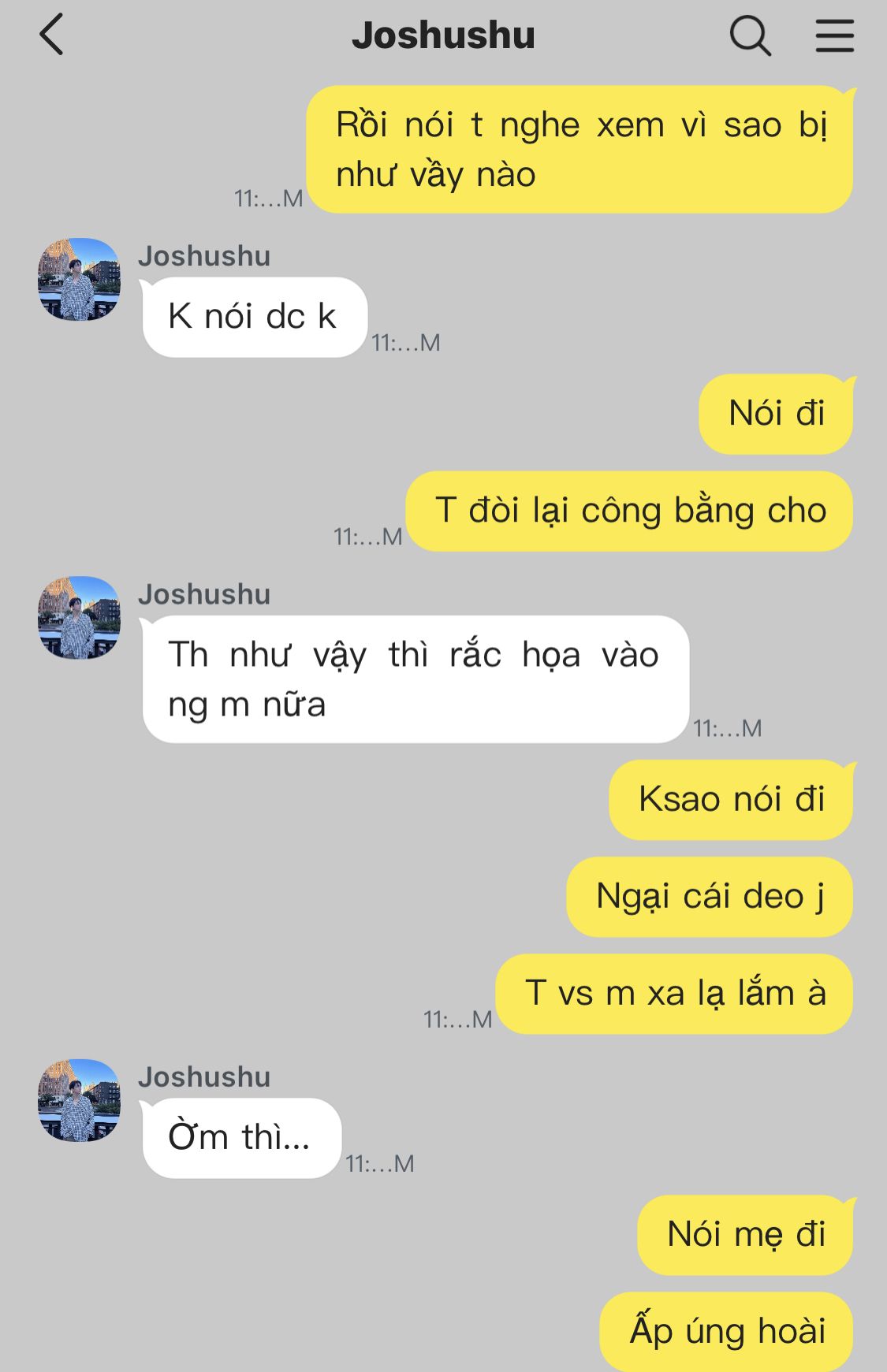Tap Joshushu's avatar beside "Th như vậy thì rắc họa"
This screenshot has width=887, height=1372.
pos(79,617)
